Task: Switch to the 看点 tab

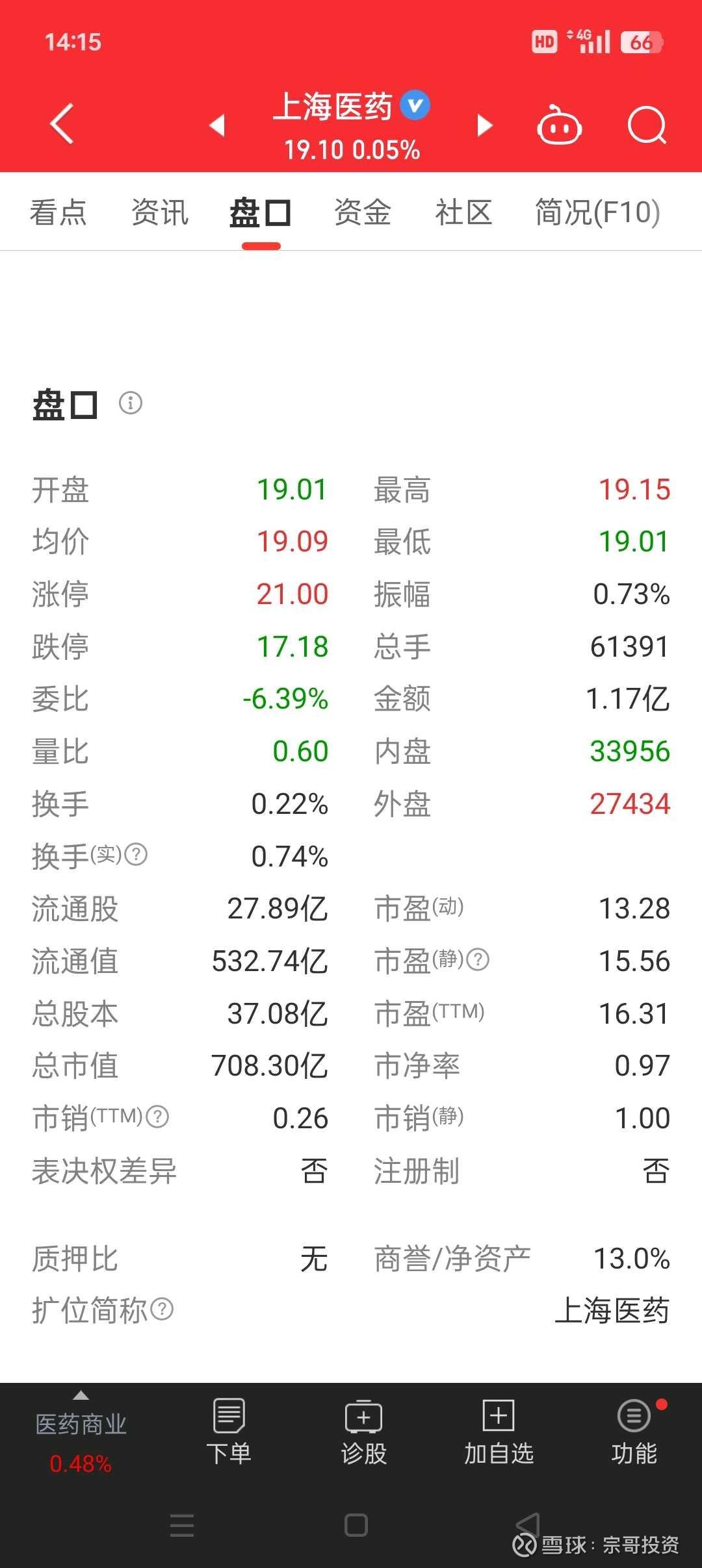Action: [58, 212]
